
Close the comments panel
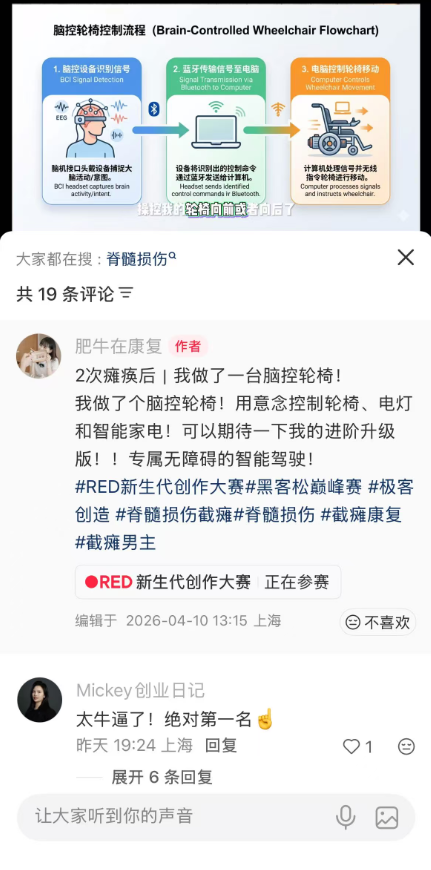406,257
